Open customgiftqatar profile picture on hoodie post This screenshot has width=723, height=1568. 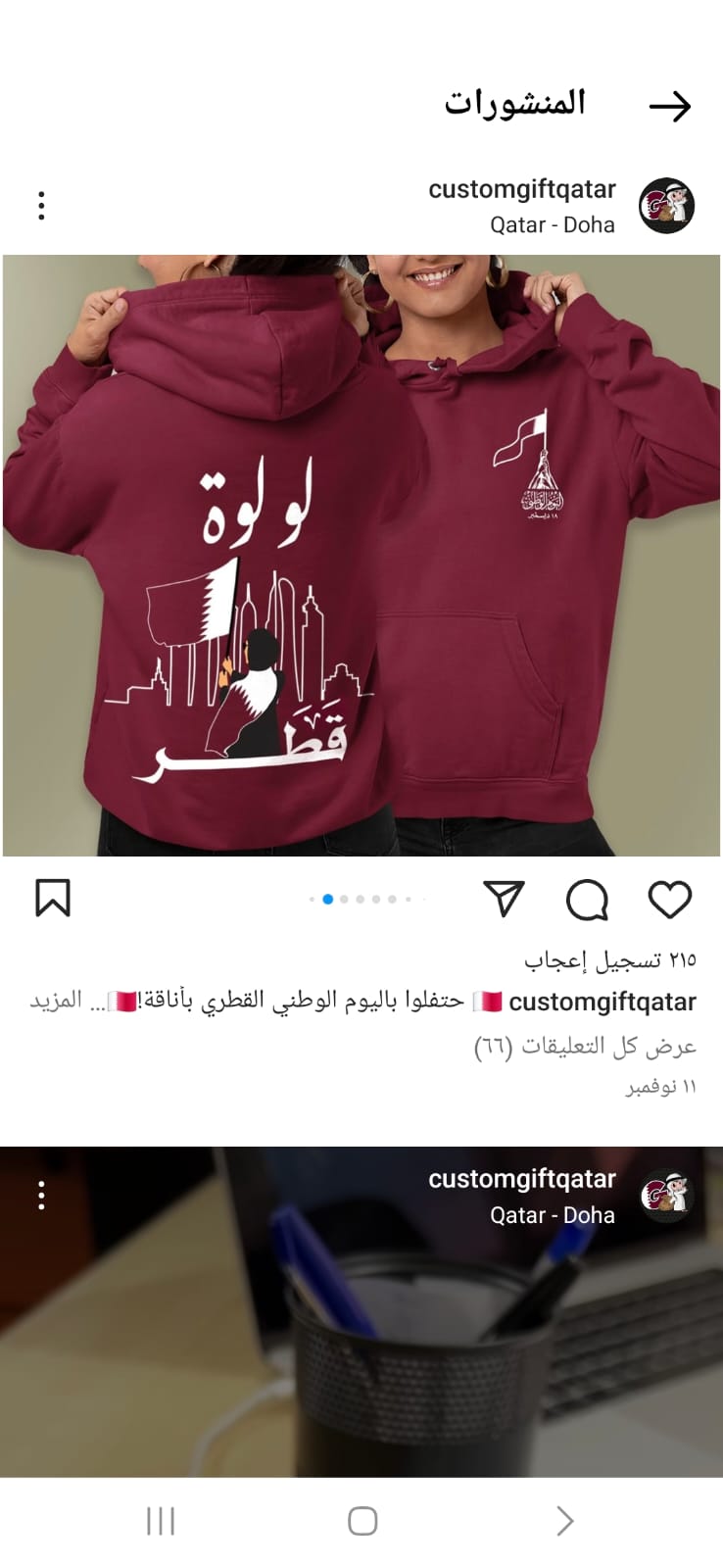click(x=667, y=206)
